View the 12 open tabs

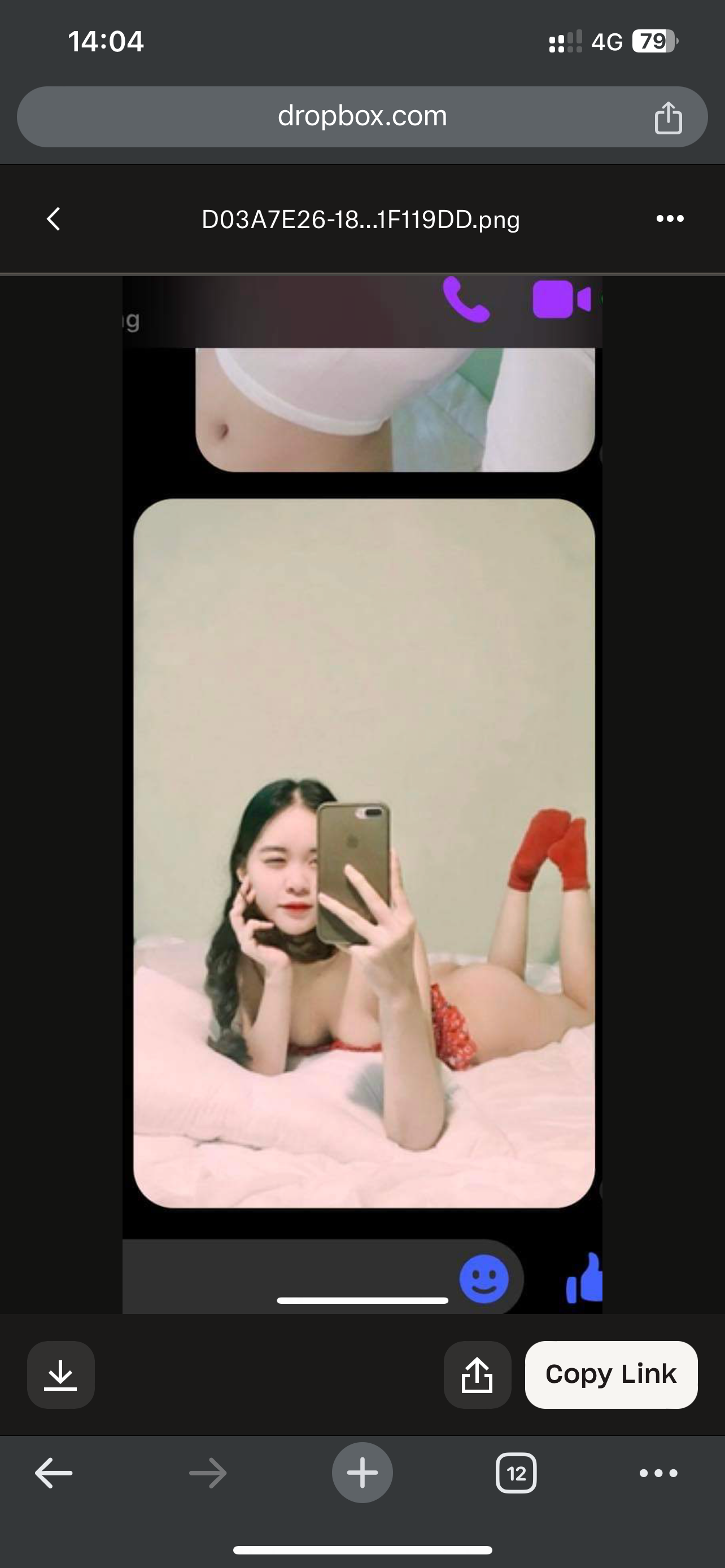(x=516, y=1473)
